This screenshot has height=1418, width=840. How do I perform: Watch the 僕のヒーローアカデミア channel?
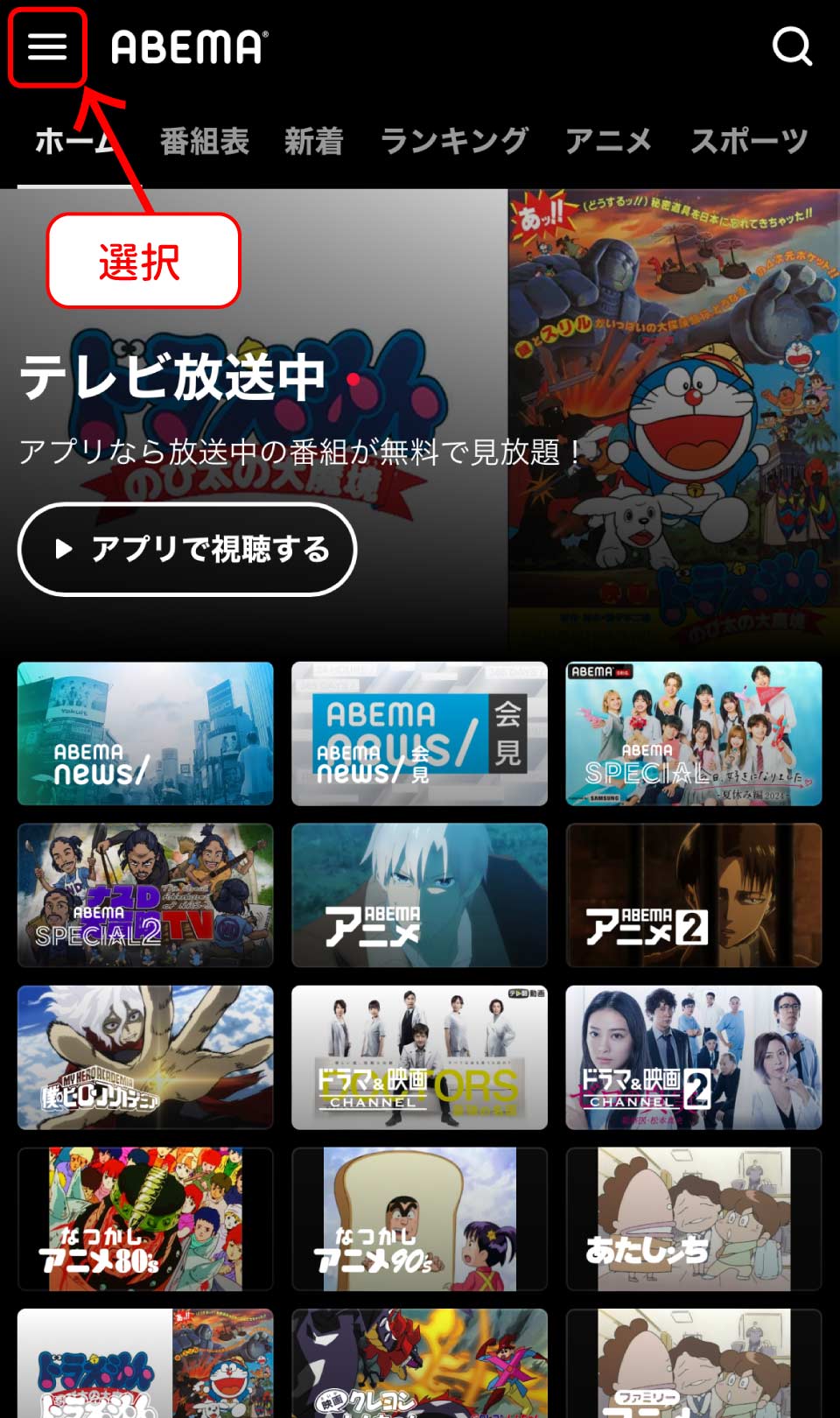point(145,1056)
